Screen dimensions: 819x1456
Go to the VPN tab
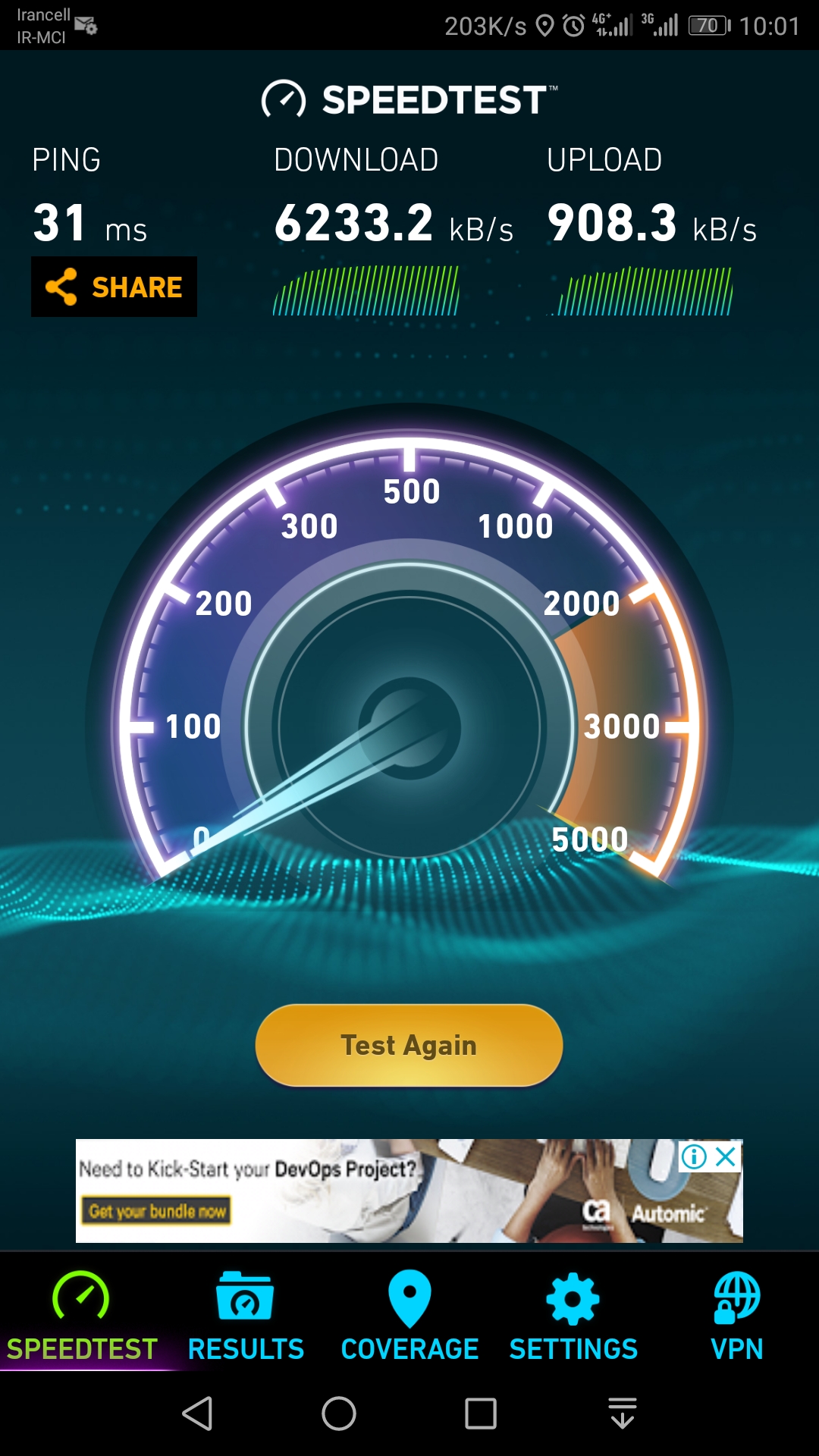736,1317
